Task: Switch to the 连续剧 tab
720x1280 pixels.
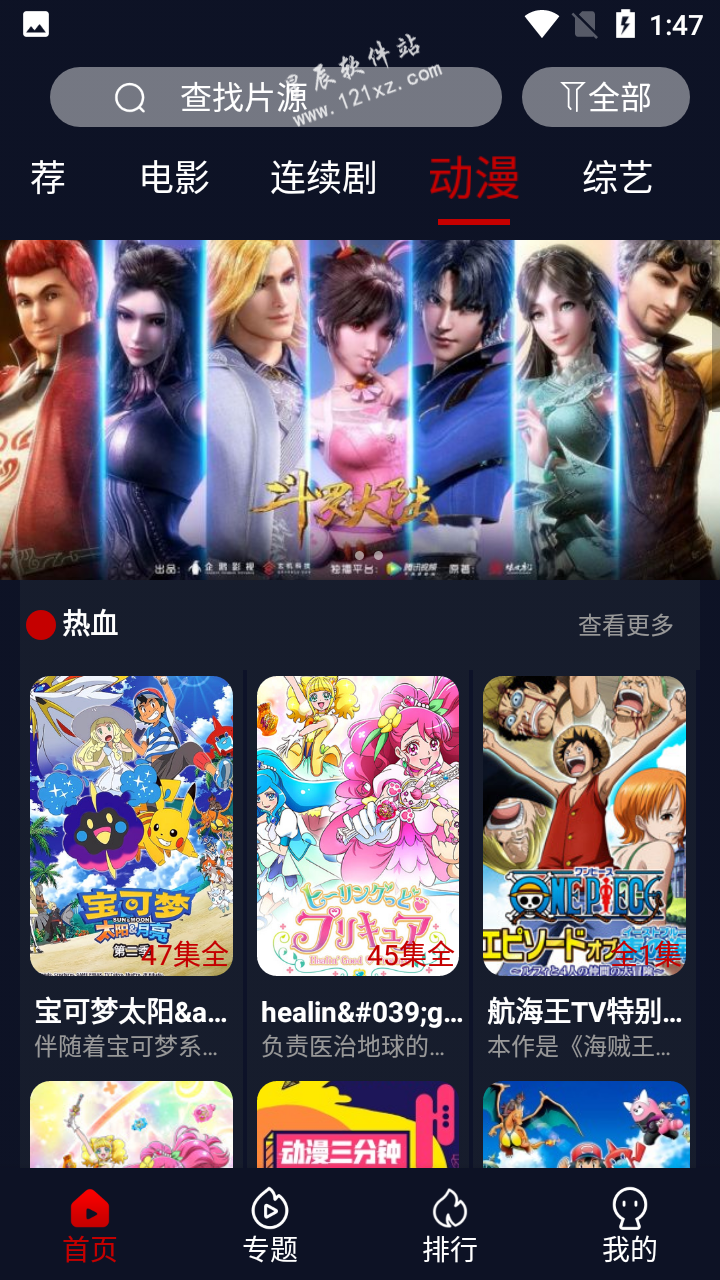Action: [x=323, y=178]
